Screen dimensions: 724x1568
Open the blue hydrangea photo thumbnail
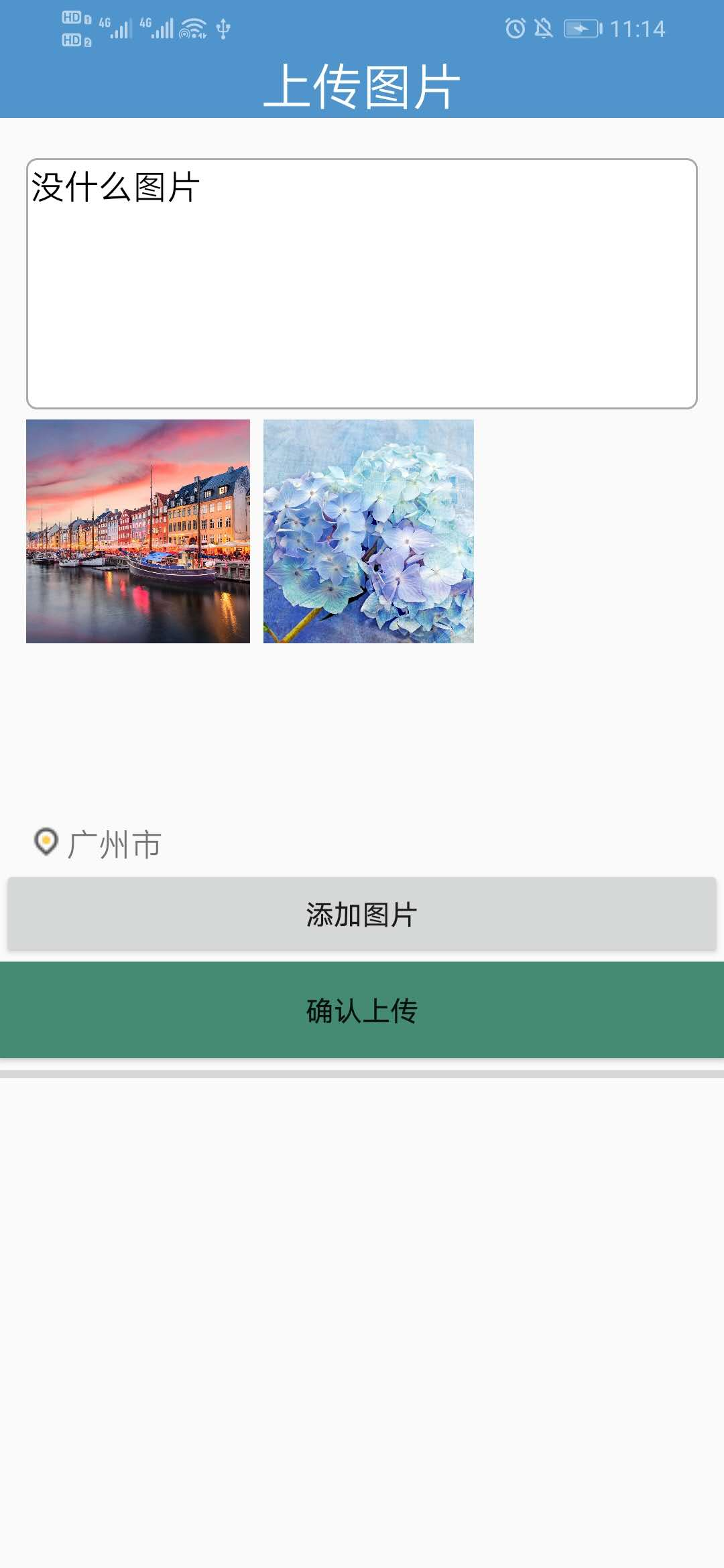369,531
